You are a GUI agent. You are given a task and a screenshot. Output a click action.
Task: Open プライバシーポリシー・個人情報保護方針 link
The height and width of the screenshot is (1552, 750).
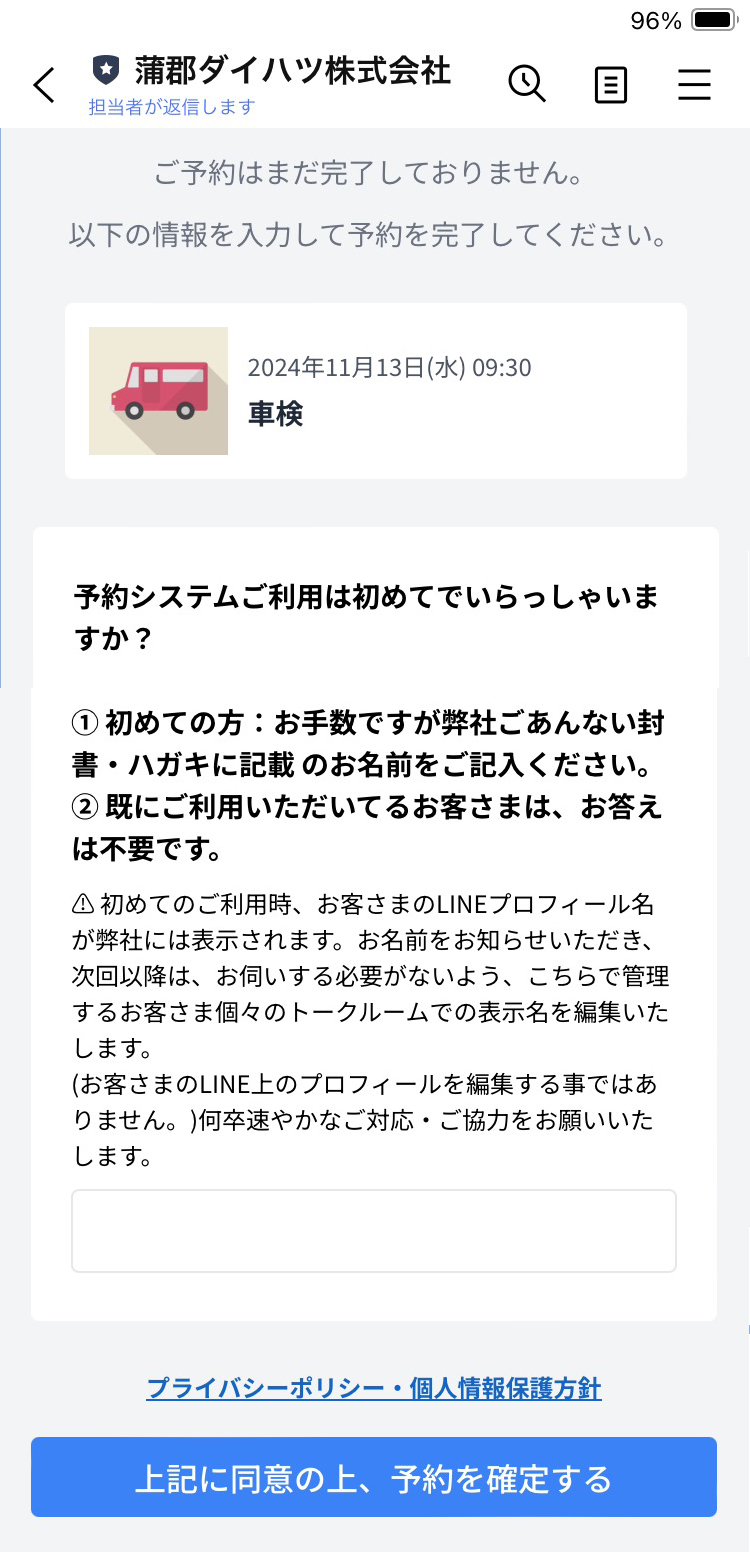tap(374, 1388)
